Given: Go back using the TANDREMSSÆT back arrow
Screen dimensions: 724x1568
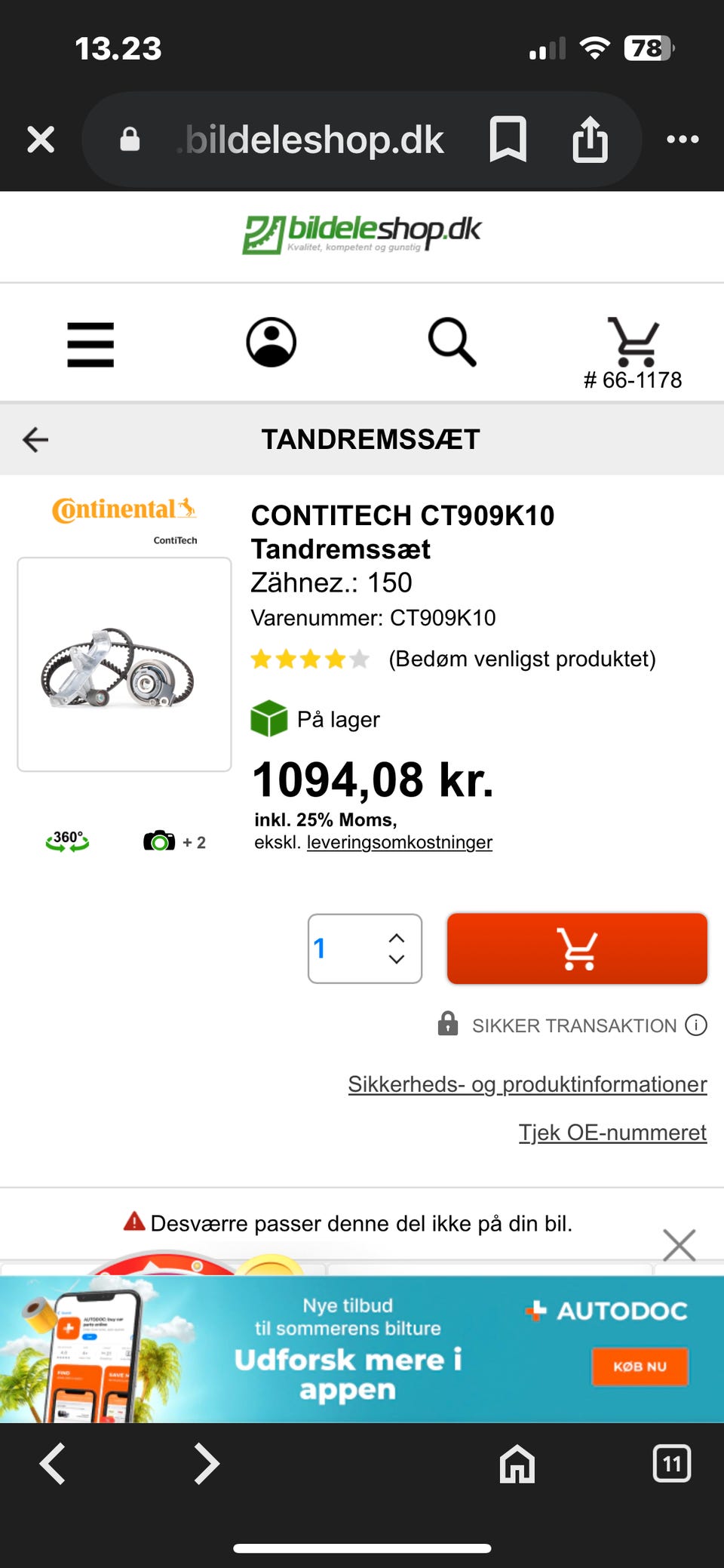Looking at the screenshot, I should (35, 439).
